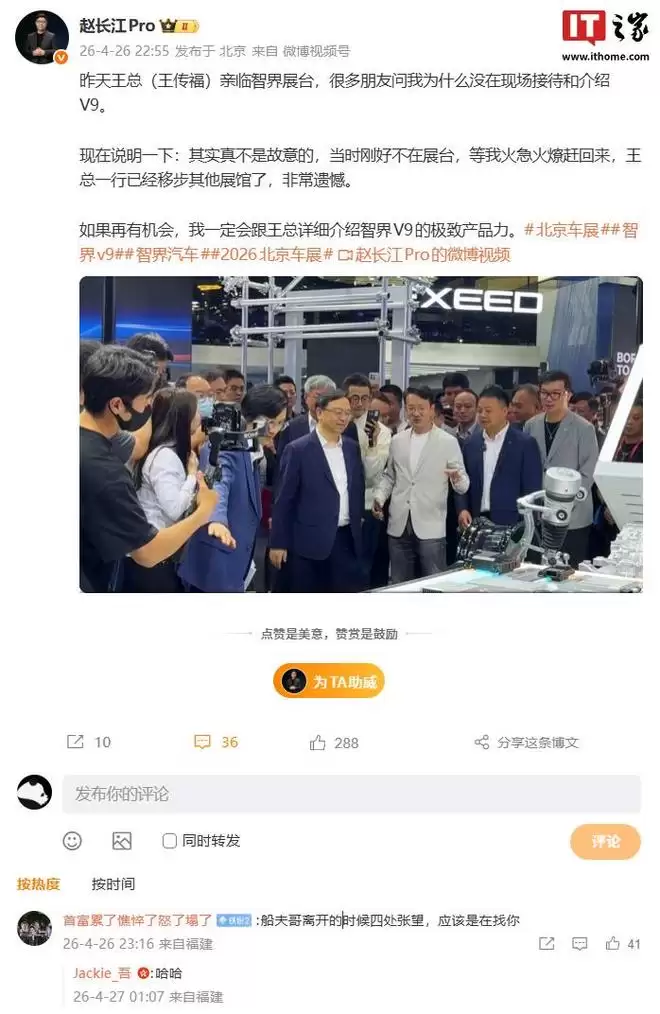Tap the 为TA助威 button
This screenshot has height=1014, width=660.
click(329, 681)
